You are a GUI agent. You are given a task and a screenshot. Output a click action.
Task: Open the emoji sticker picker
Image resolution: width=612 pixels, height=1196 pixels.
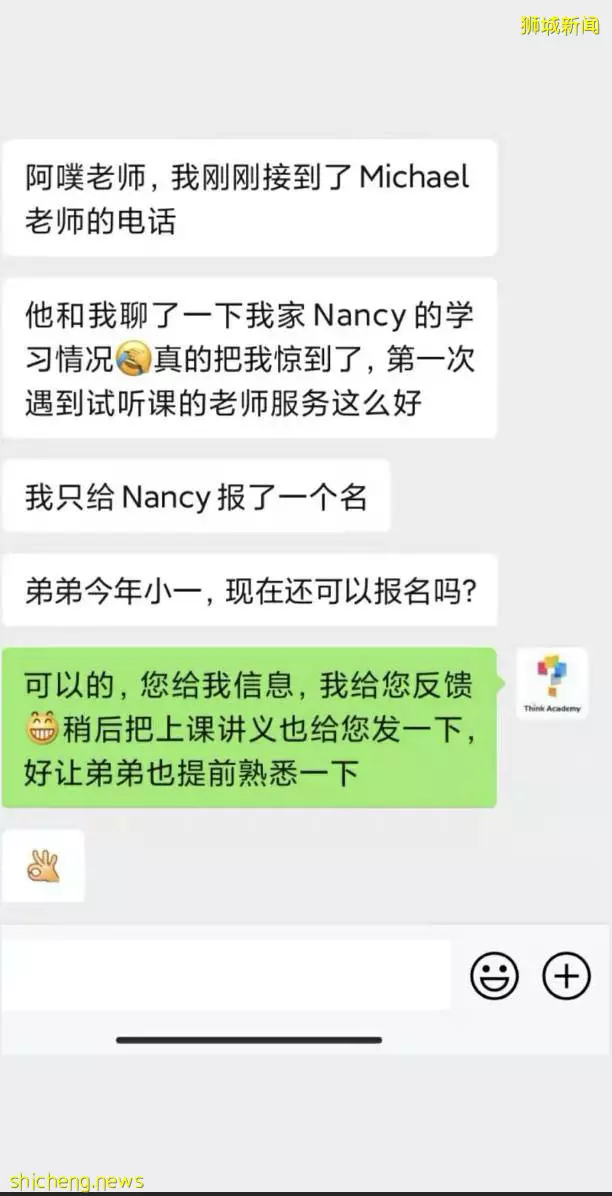coord(494,975)
